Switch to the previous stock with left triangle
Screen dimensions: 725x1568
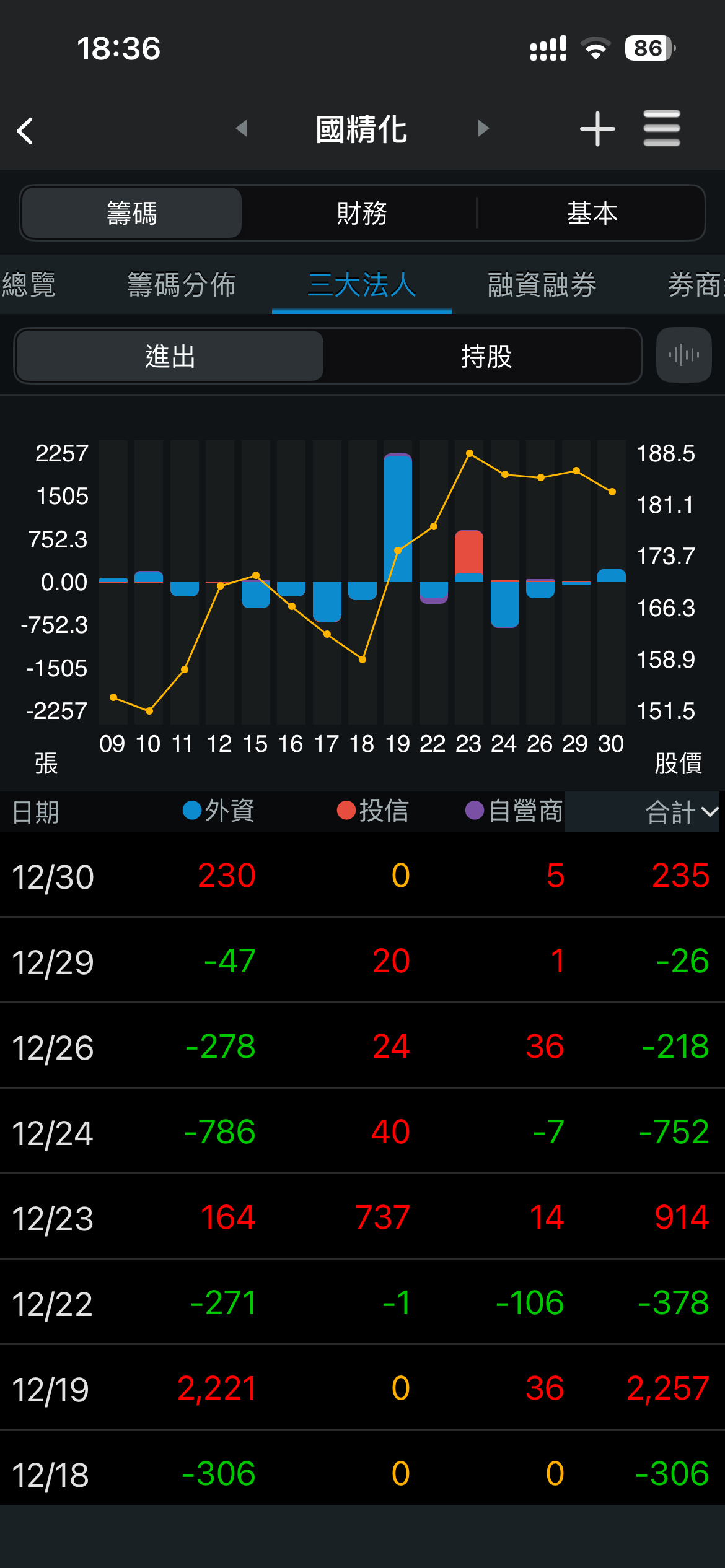(x=242, y=129)
